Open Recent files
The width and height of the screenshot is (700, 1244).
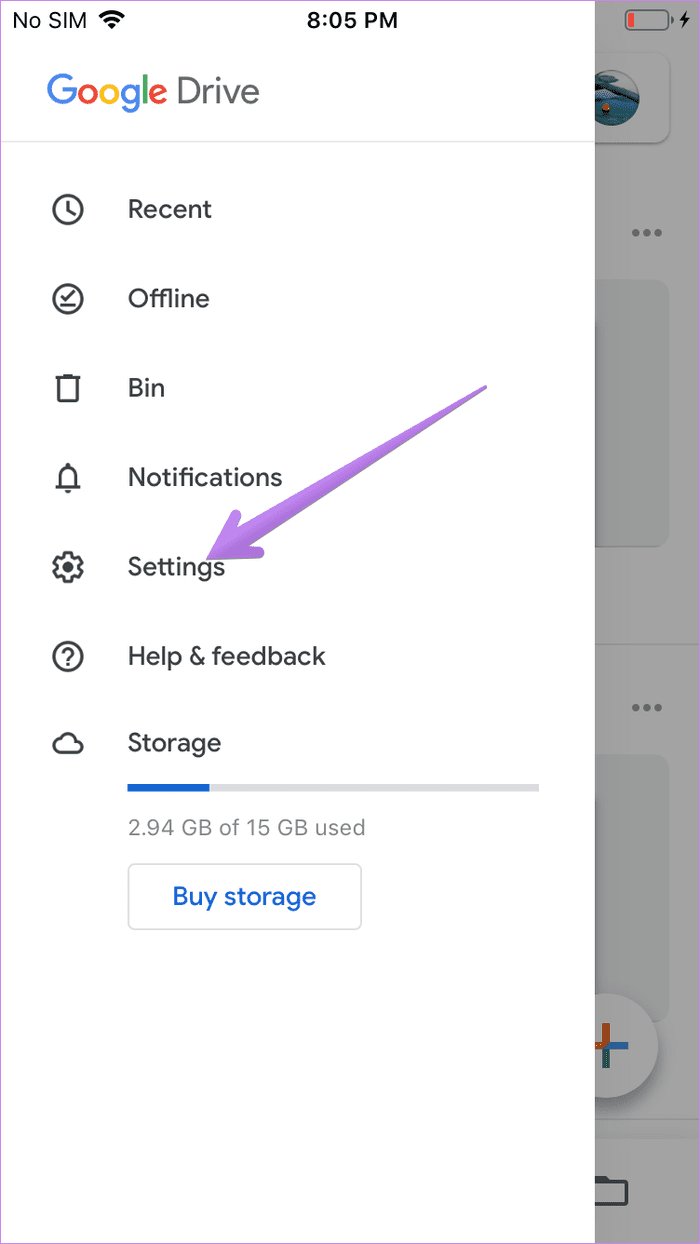297,210
